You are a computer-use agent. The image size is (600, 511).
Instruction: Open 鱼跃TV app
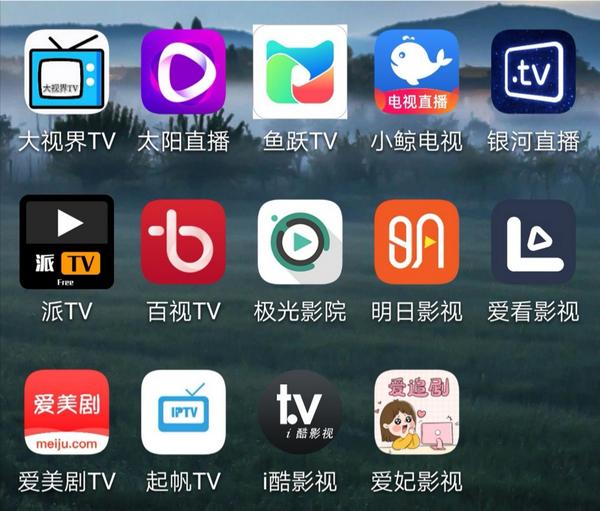point(300,72)
